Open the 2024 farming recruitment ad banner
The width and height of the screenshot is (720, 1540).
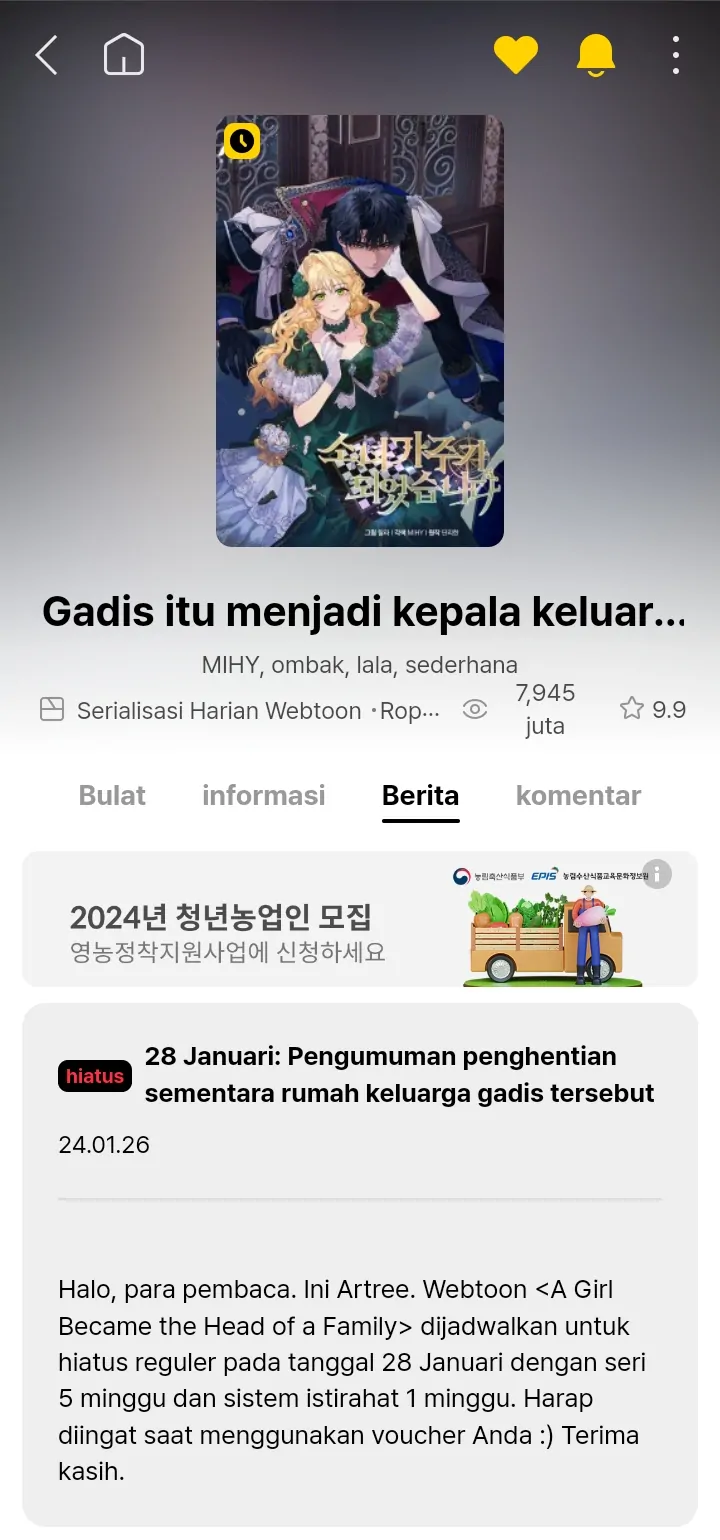(x=300, y=920)
